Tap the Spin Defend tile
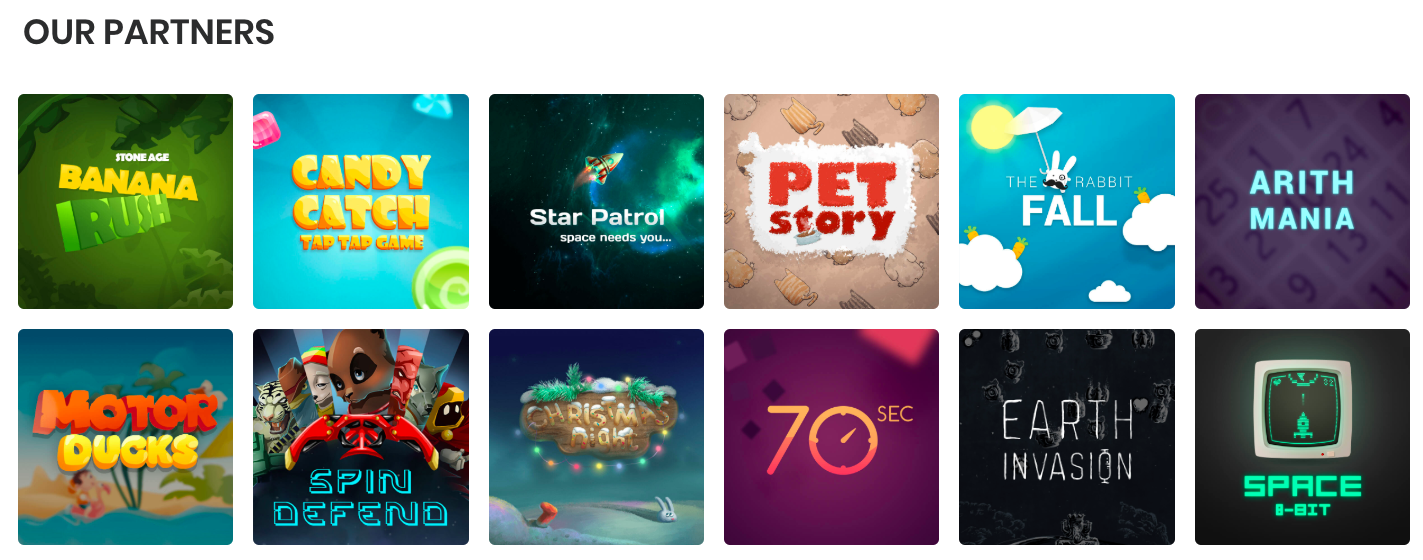The width and height of the screenshot is (1423, 560). pyautogui.click(x=360, y=436)
